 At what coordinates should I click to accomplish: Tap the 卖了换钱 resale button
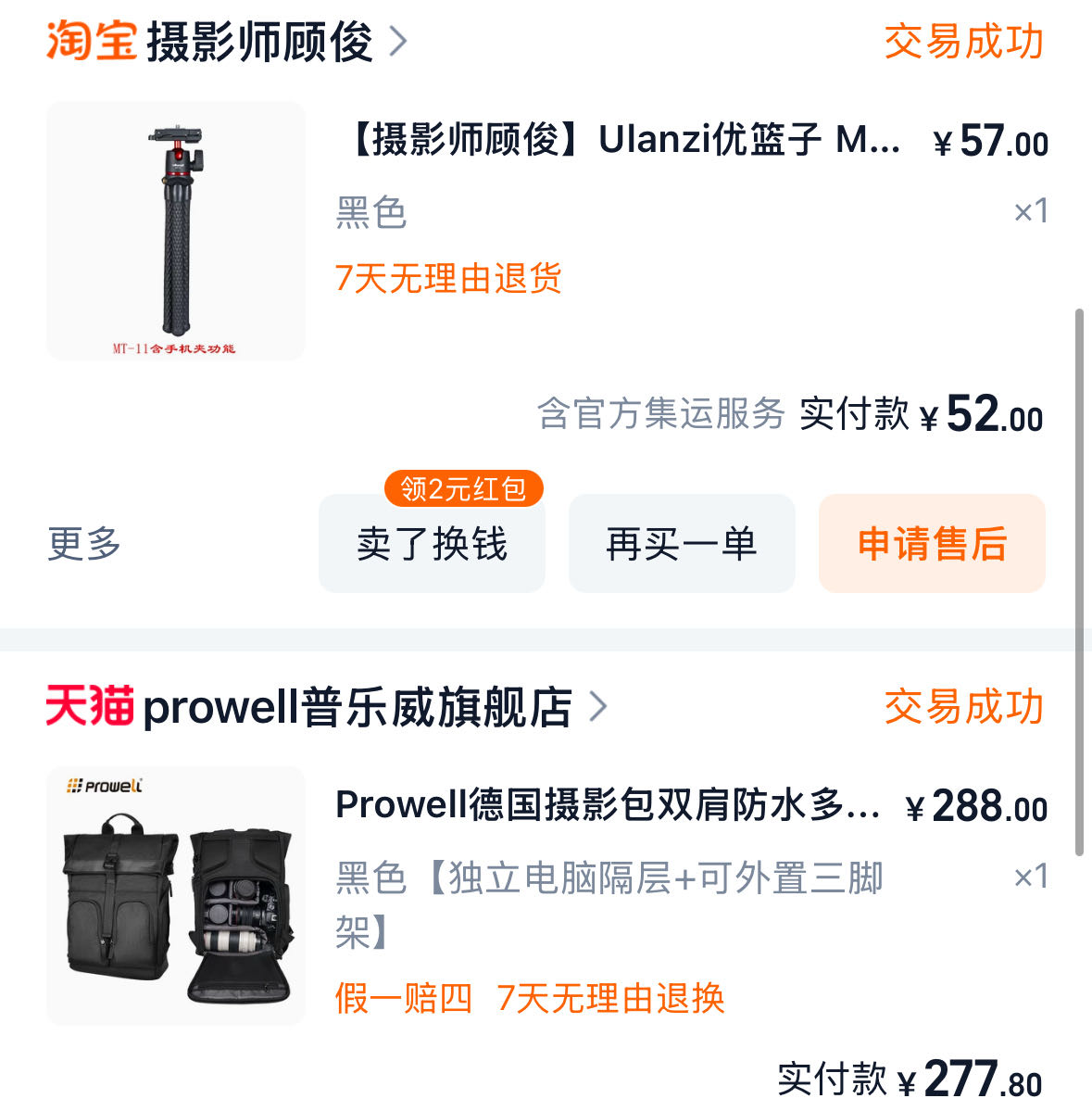[x=432, y=545]
